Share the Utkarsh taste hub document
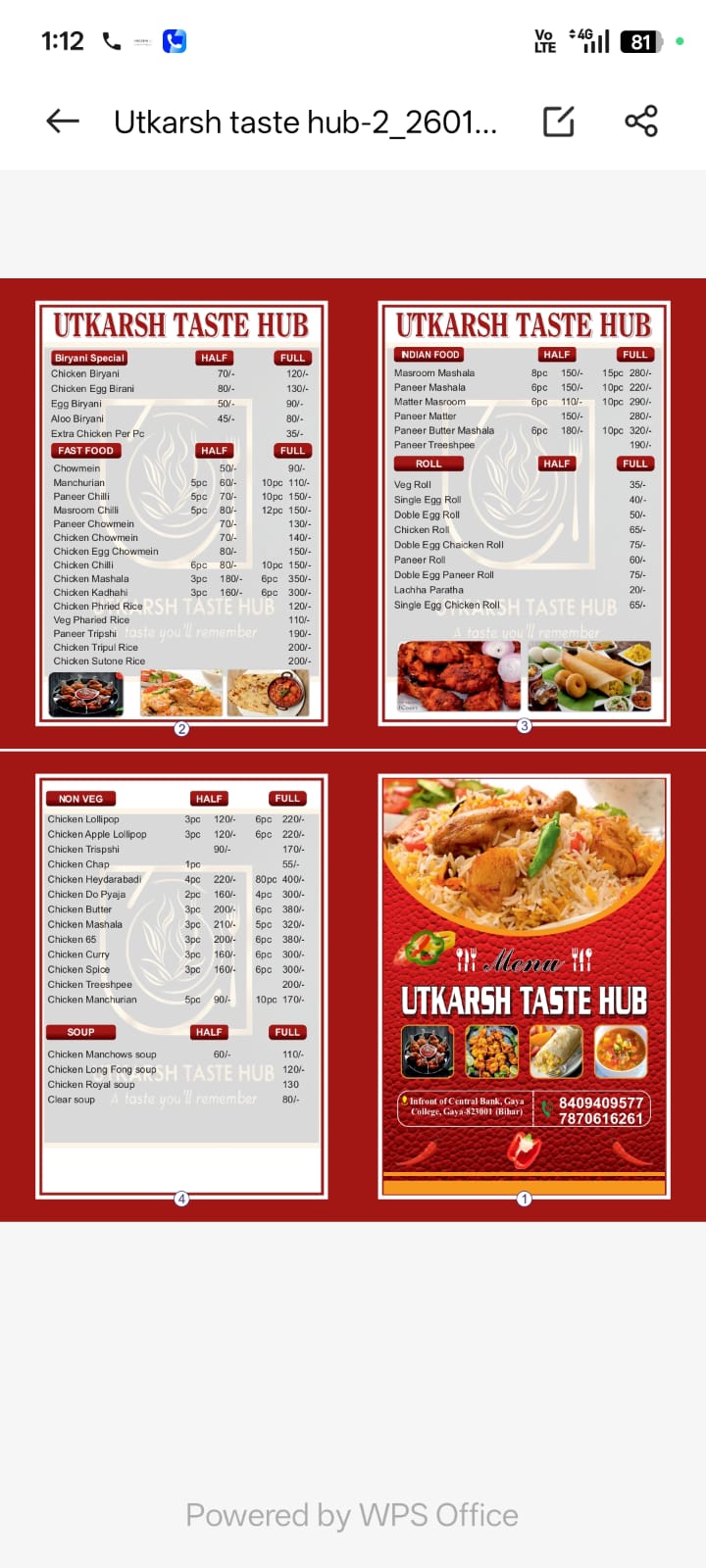 (641, 122)
